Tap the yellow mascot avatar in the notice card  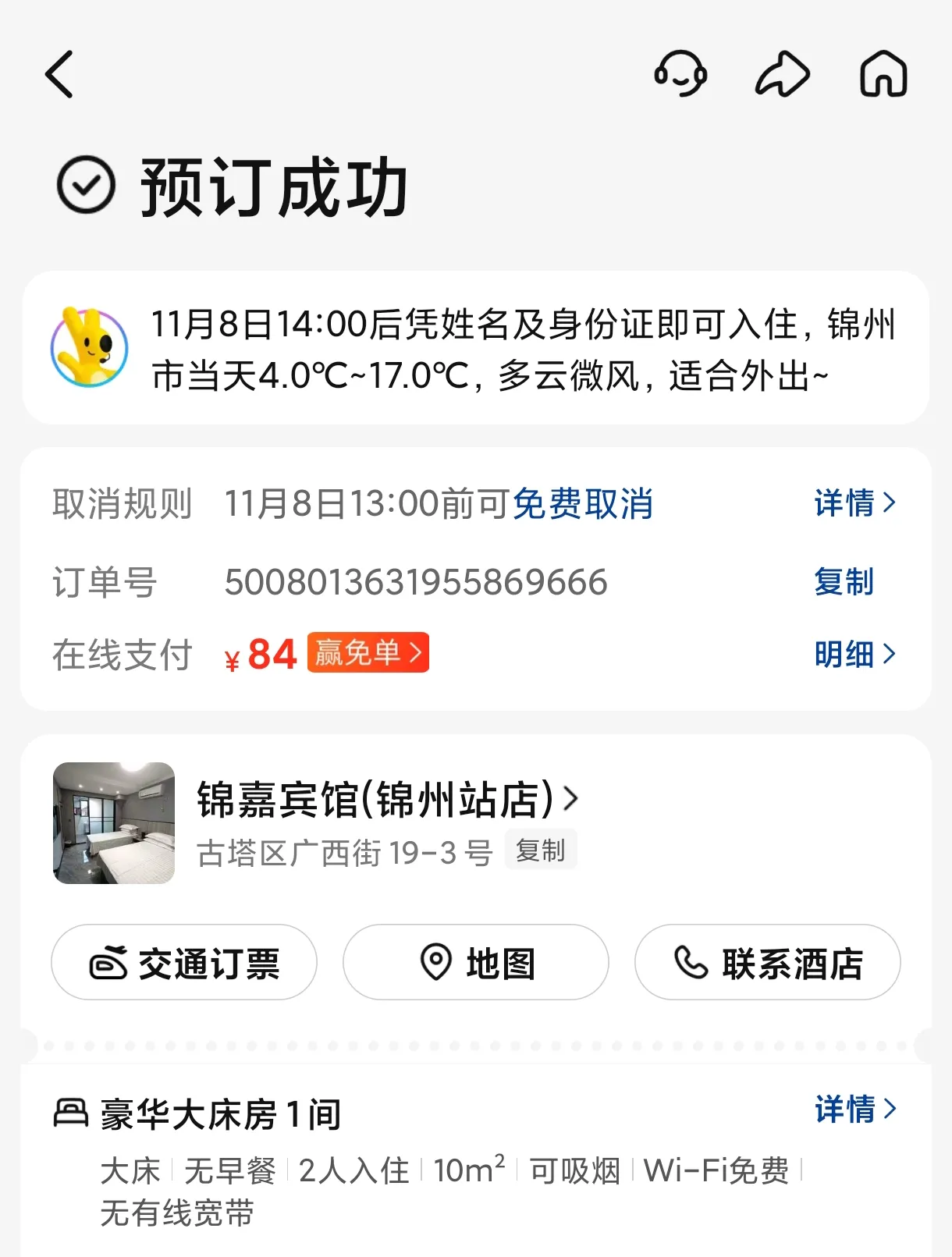pyautogui.click(x=88, y=348)
